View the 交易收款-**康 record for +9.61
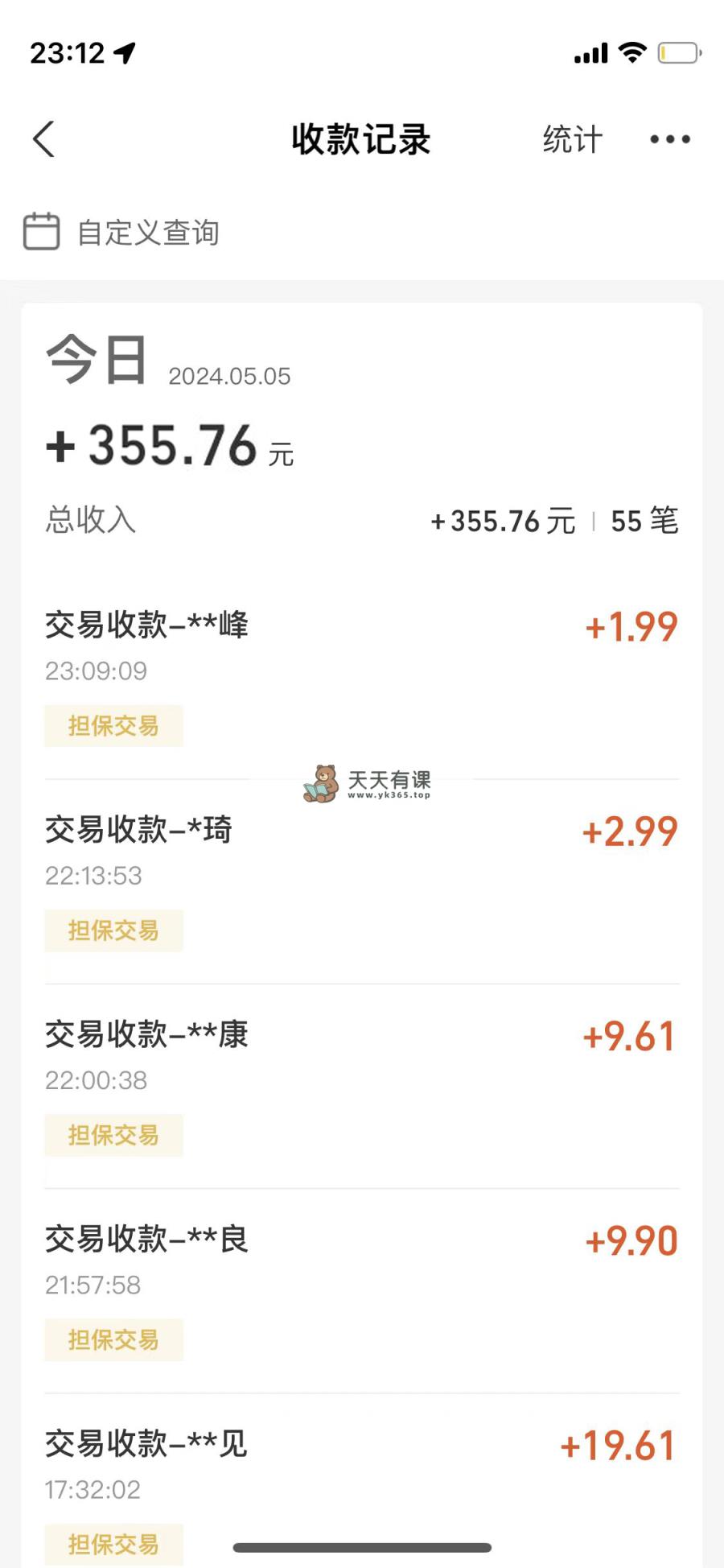 (362, 1086)
